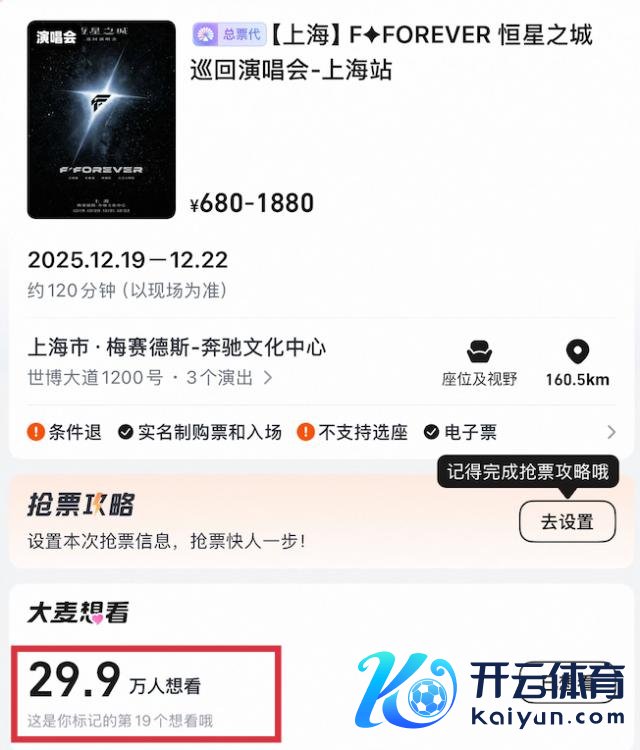640x750 pixels.
Task: Open the 160.5km venue location map
Action: [x=577, y=363]
